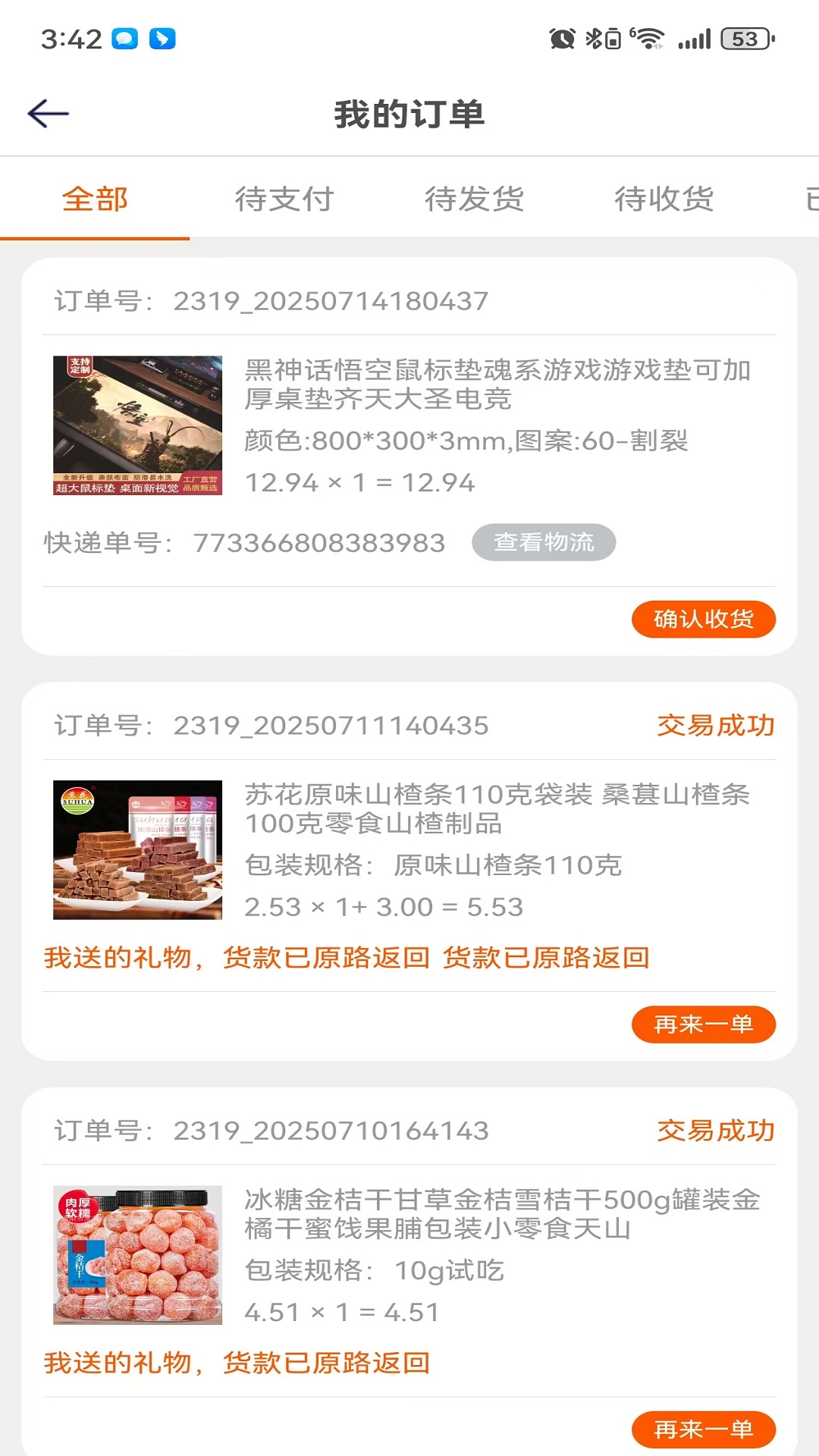
Task: Stay on the 全部 orders tab
Action: 96,199
